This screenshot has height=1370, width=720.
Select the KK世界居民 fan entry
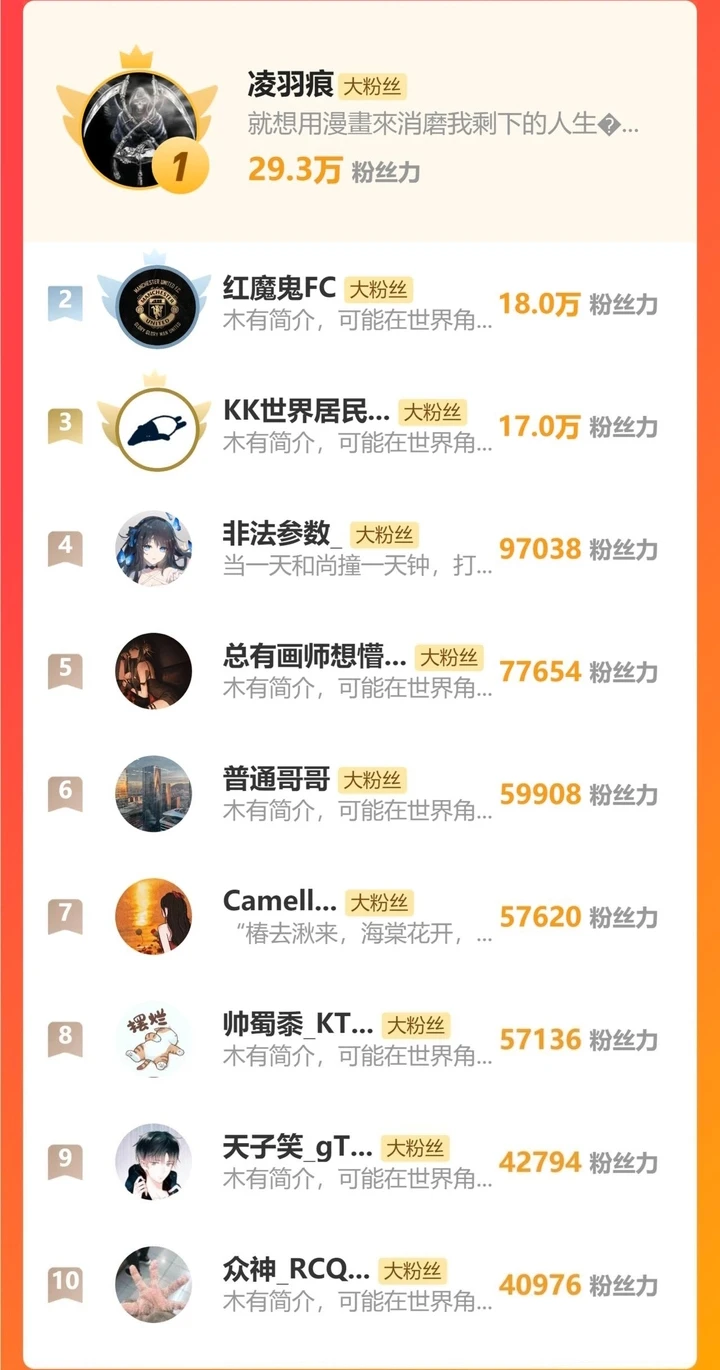[360, 427]
